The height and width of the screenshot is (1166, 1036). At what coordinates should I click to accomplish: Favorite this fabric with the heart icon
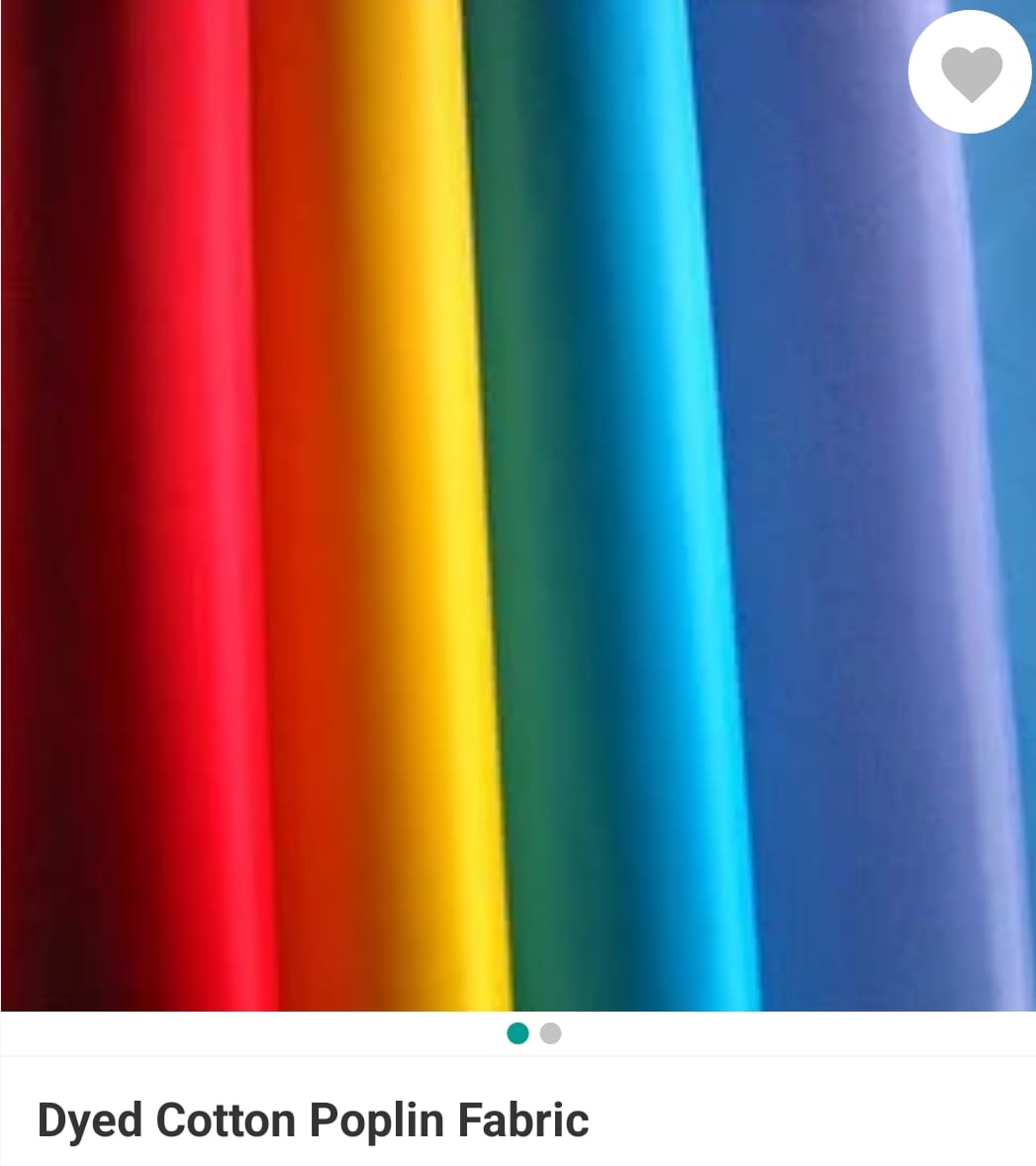click(970, 72)
